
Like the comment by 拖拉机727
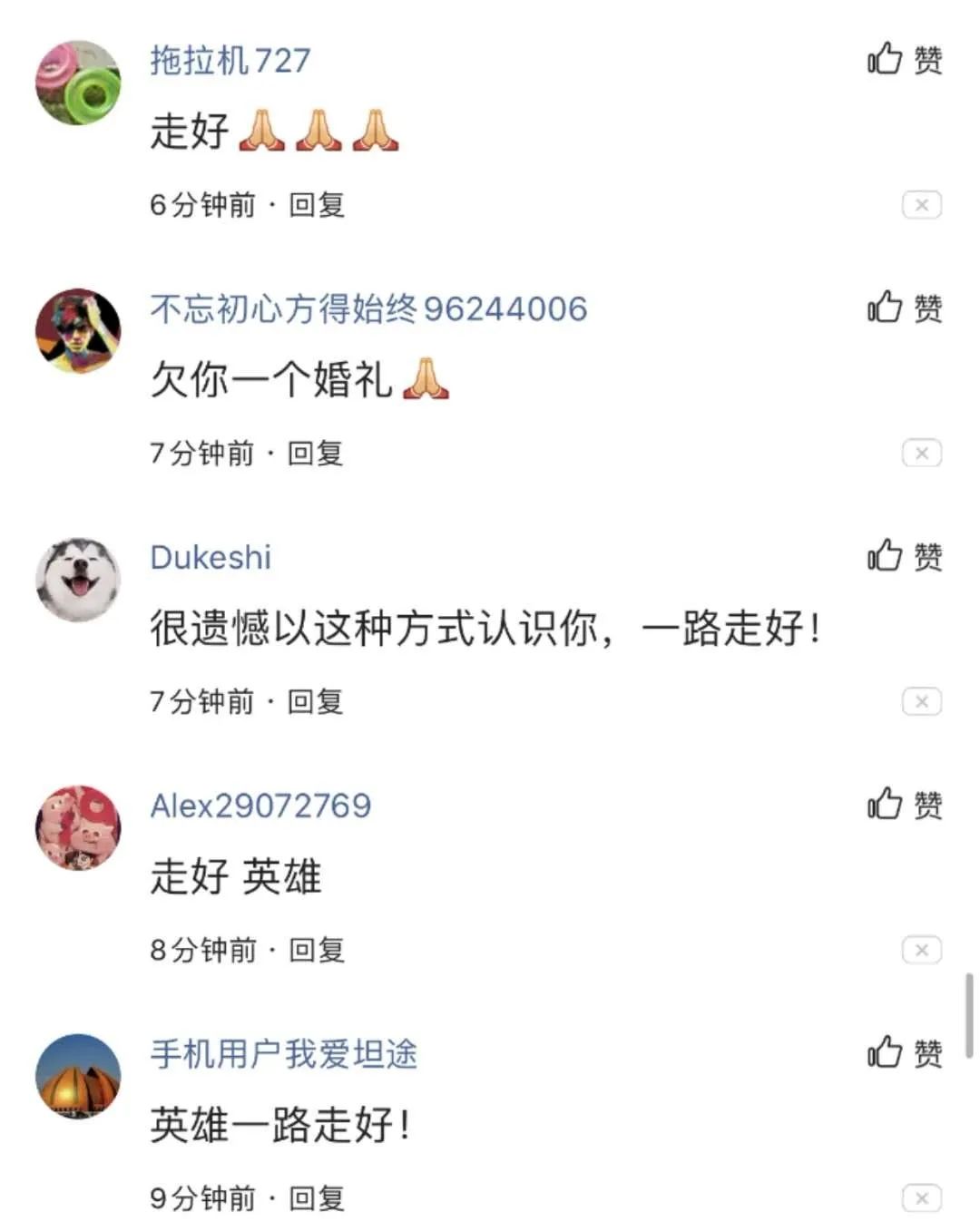pyautogui.click(x=904, y=60)
